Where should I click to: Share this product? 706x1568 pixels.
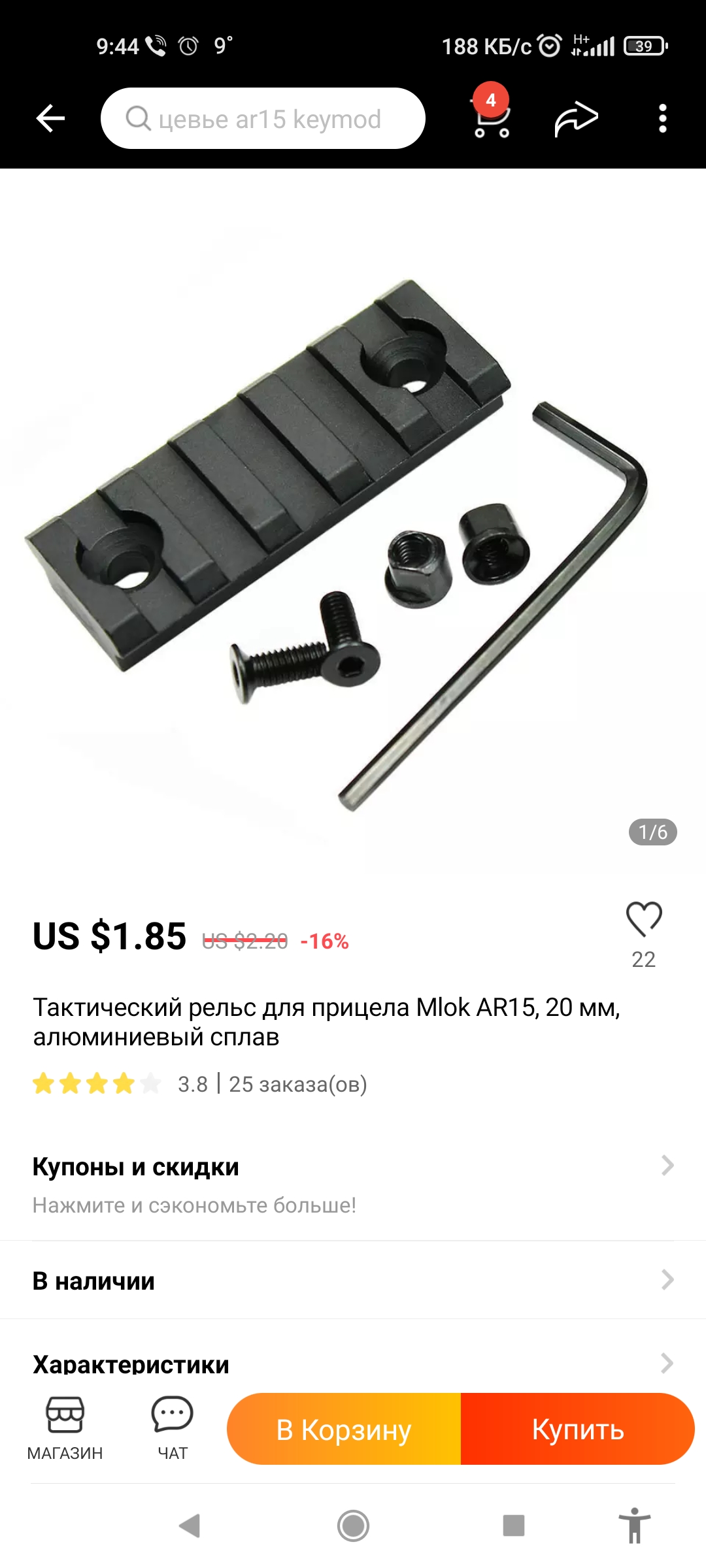point(576,118)
